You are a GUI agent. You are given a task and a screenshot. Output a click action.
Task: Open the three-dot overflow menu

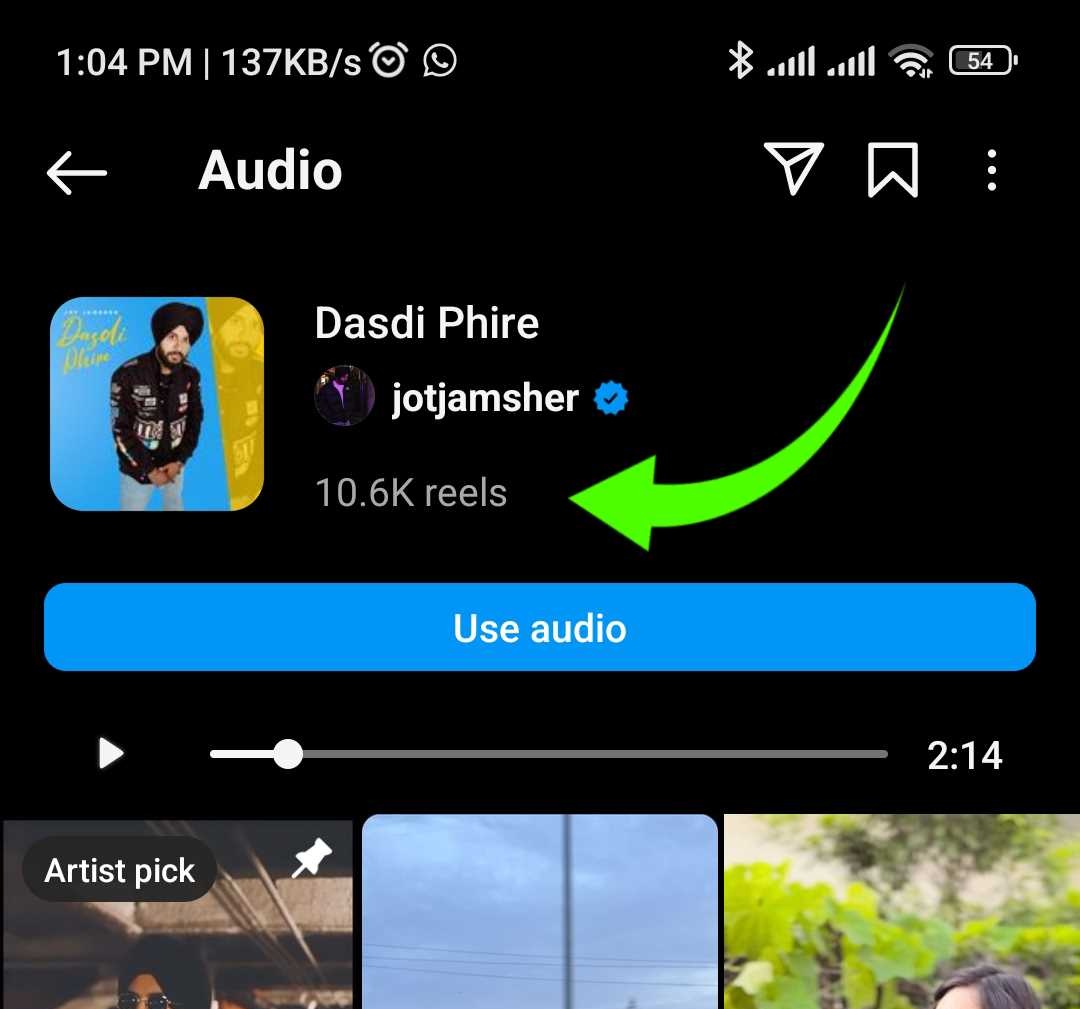click(x=991, y=170)
